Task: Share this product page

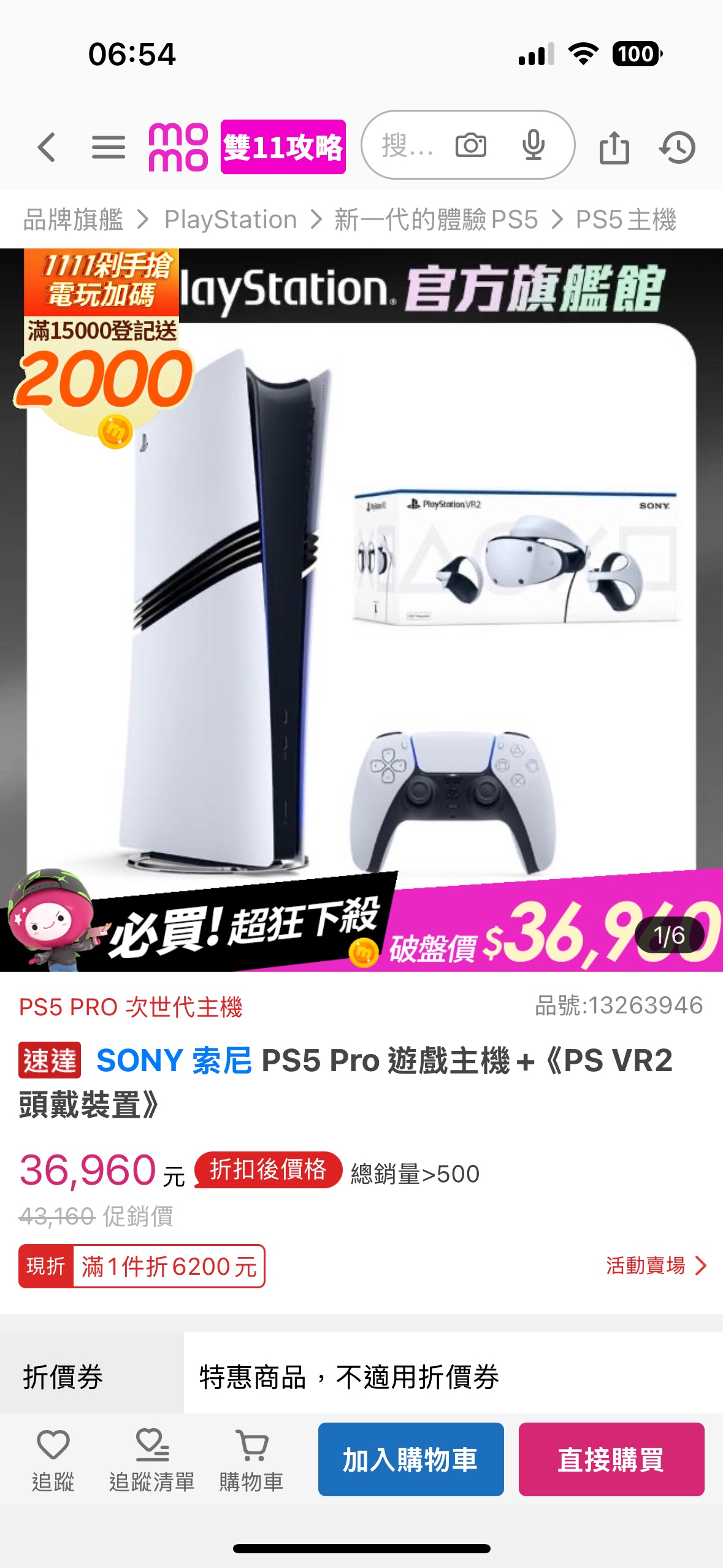Action: 614,147
